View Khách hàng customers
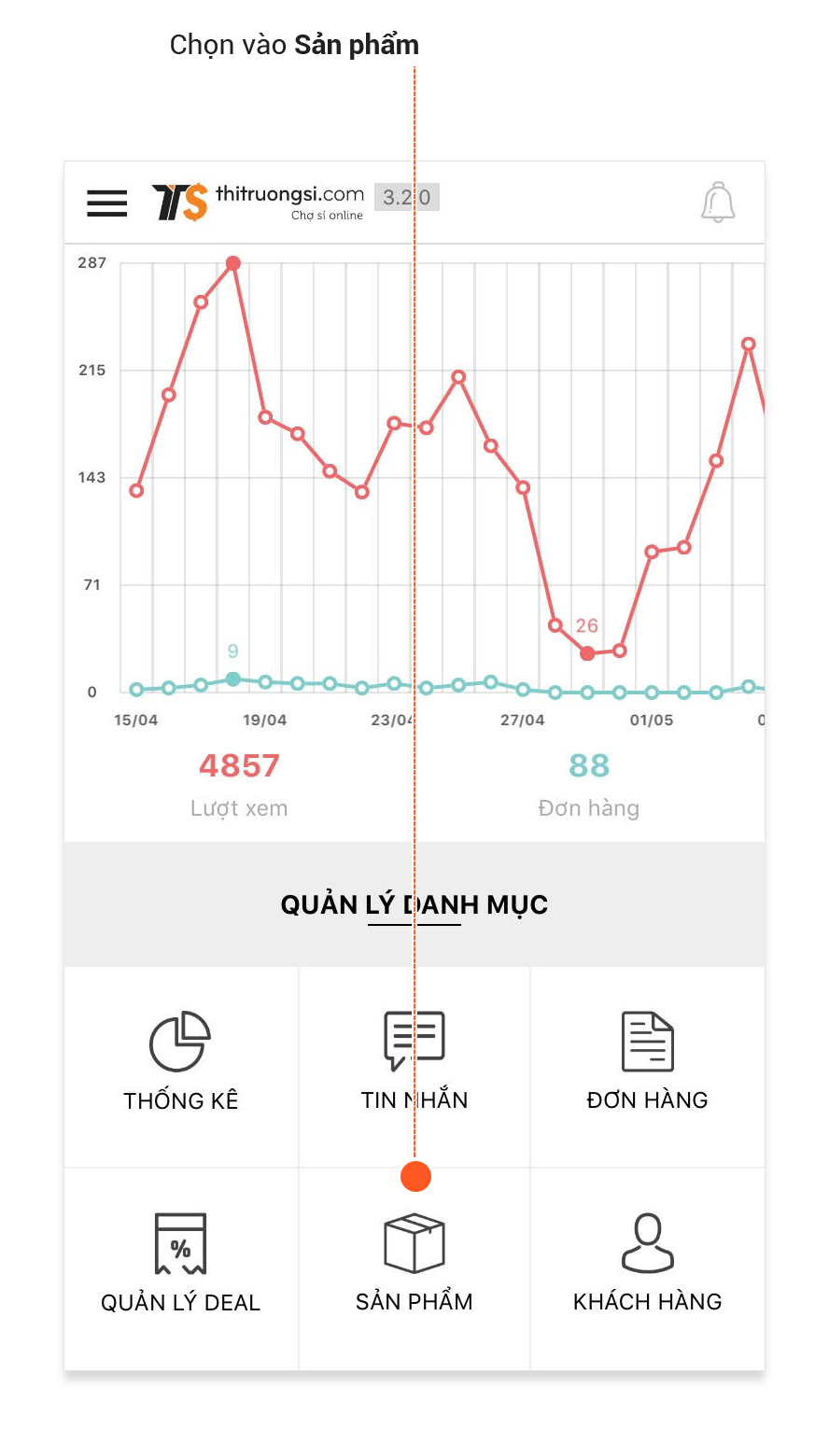This screenshot has height=1456, width=829. (647, 1265)
